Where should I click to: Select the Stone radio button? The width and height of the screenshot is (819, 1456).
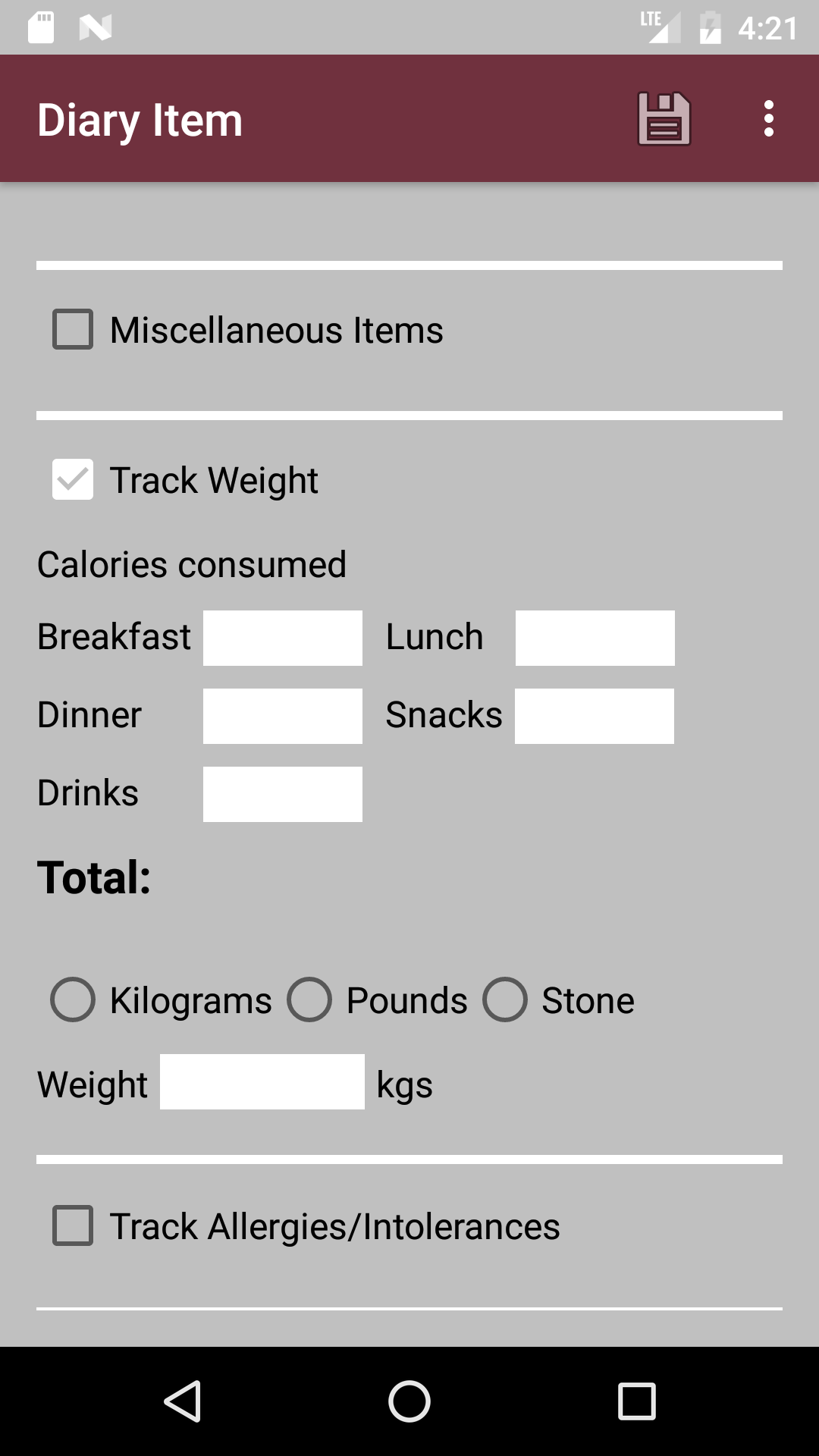point(506,999)
